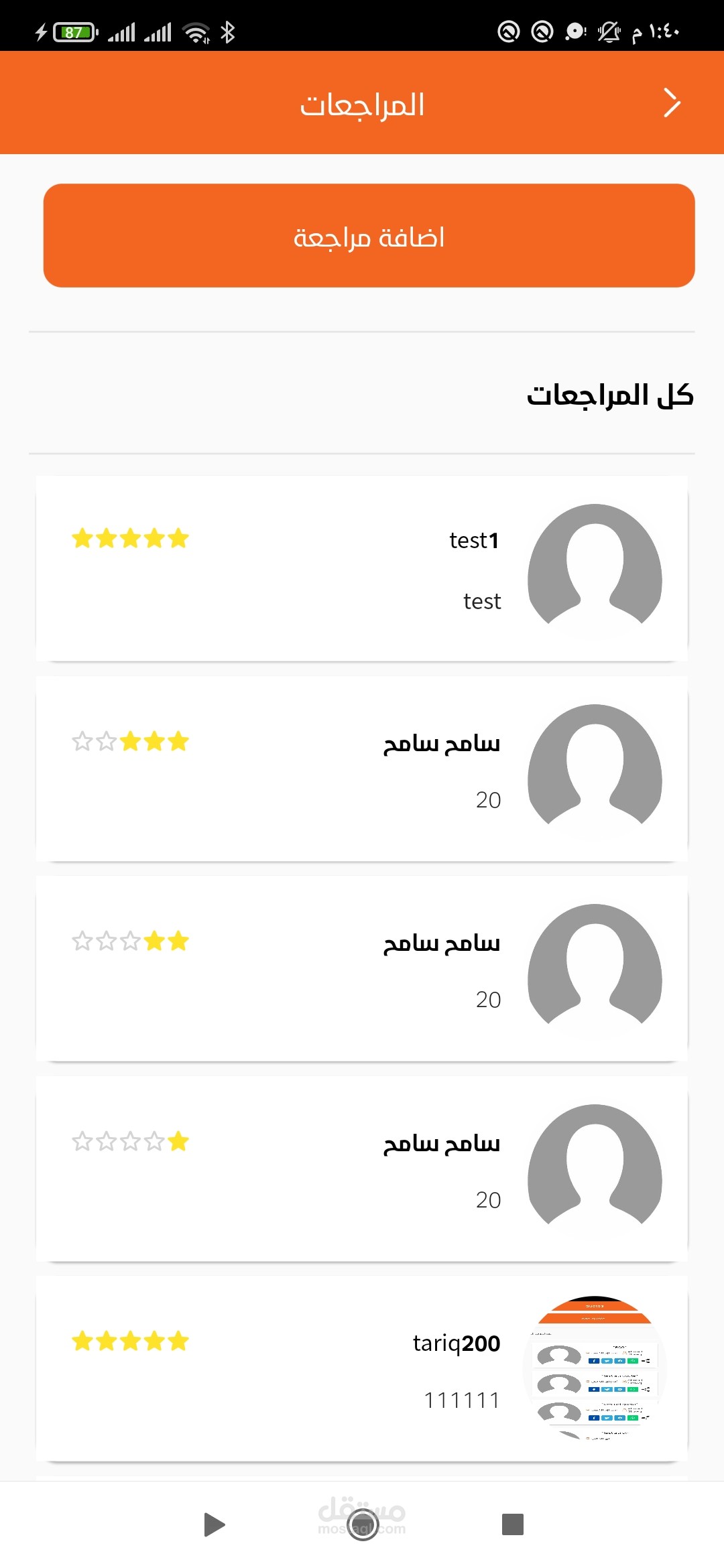Open the review by tariq200
724x1568 pixels.
pyautogui.click(x=362, y=1368)
